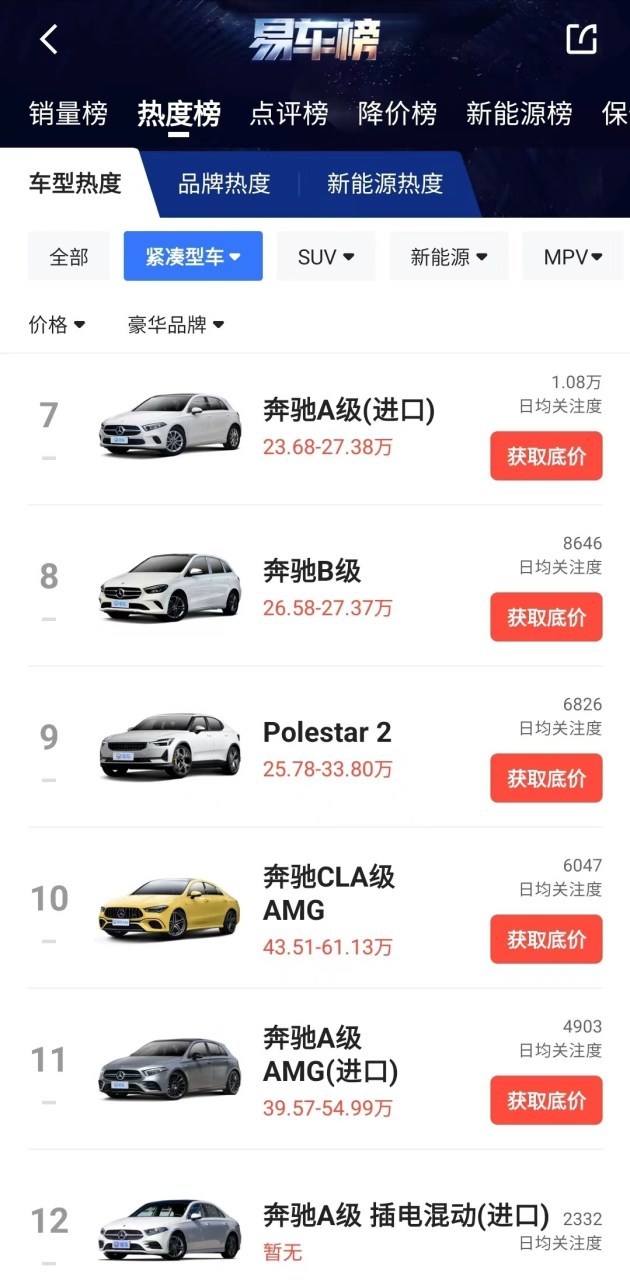Request the lowest price for Polestar 2
The width and height of the screenshot is (630, 1287).
click(x=546, y=778)
